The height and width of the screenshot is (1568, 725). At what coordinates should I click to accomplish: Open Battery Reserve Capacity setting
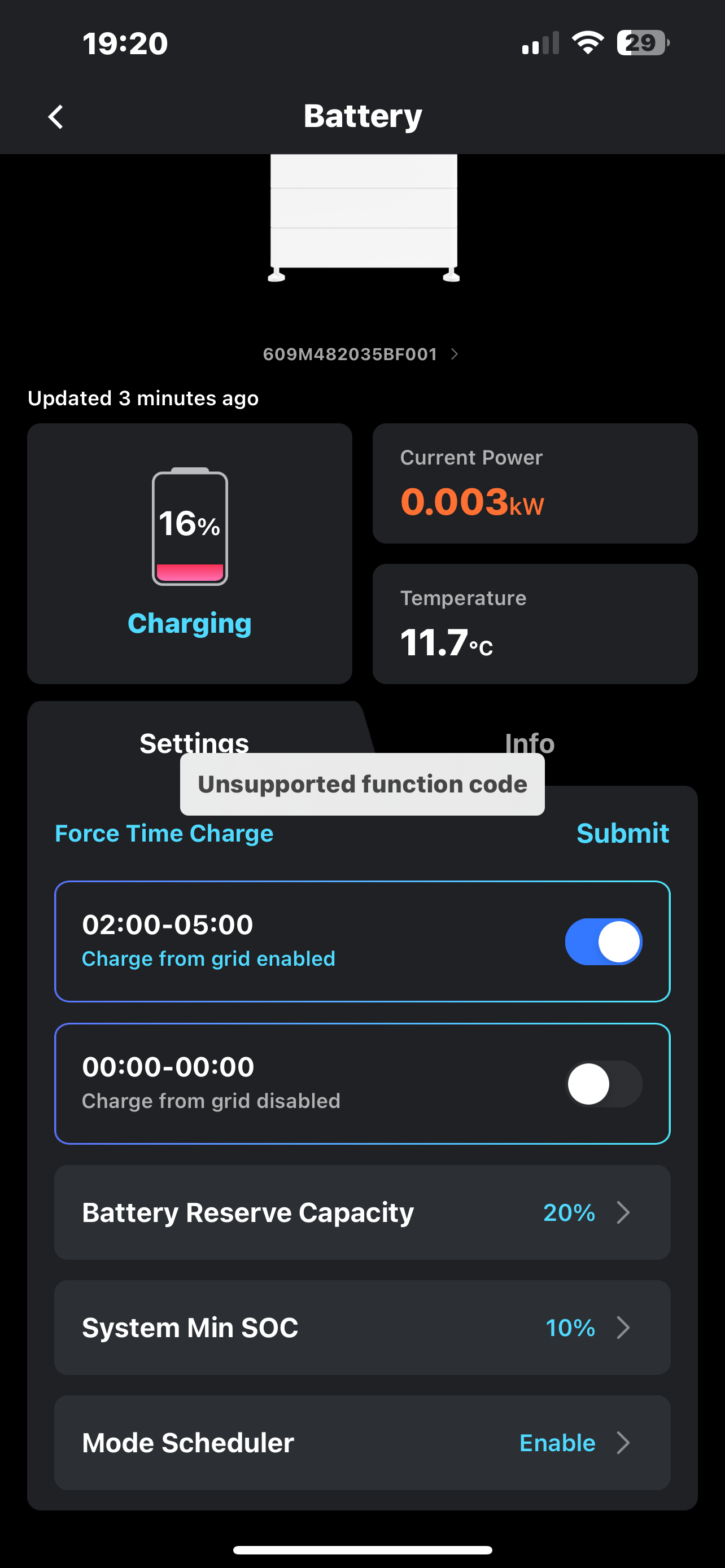[362, 1212]
